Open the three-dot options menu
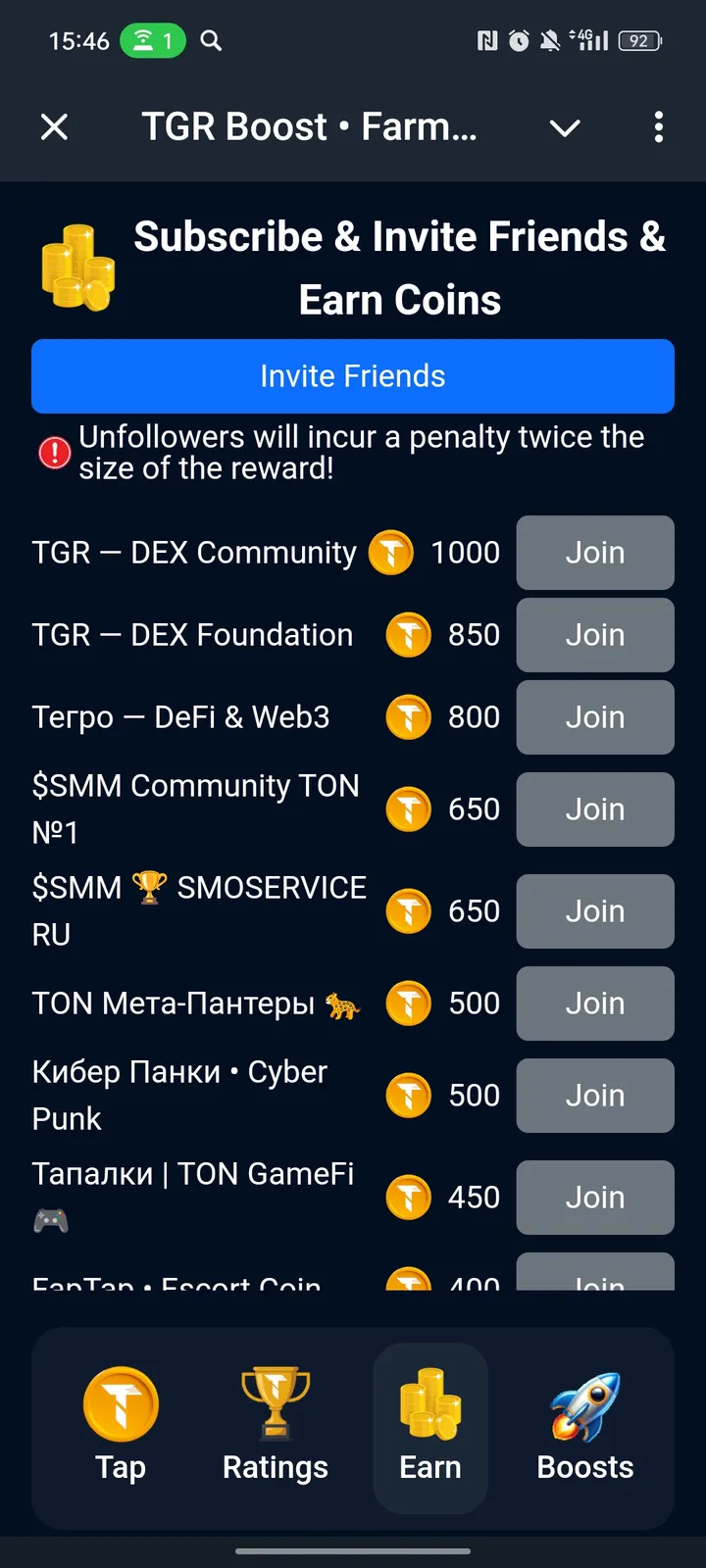Screen dimensions: 706x1568 [658, 127]
